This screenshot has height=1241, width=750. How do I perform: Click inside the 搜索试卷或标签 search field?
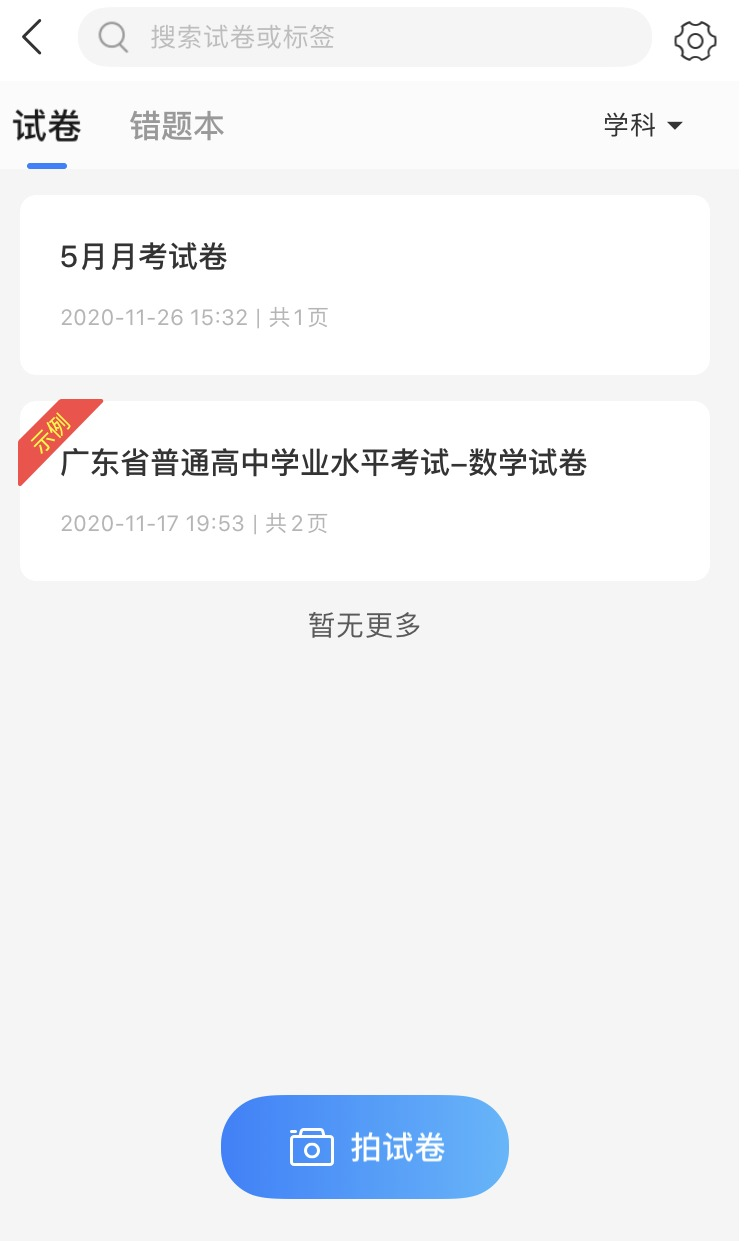pos(365,39)
